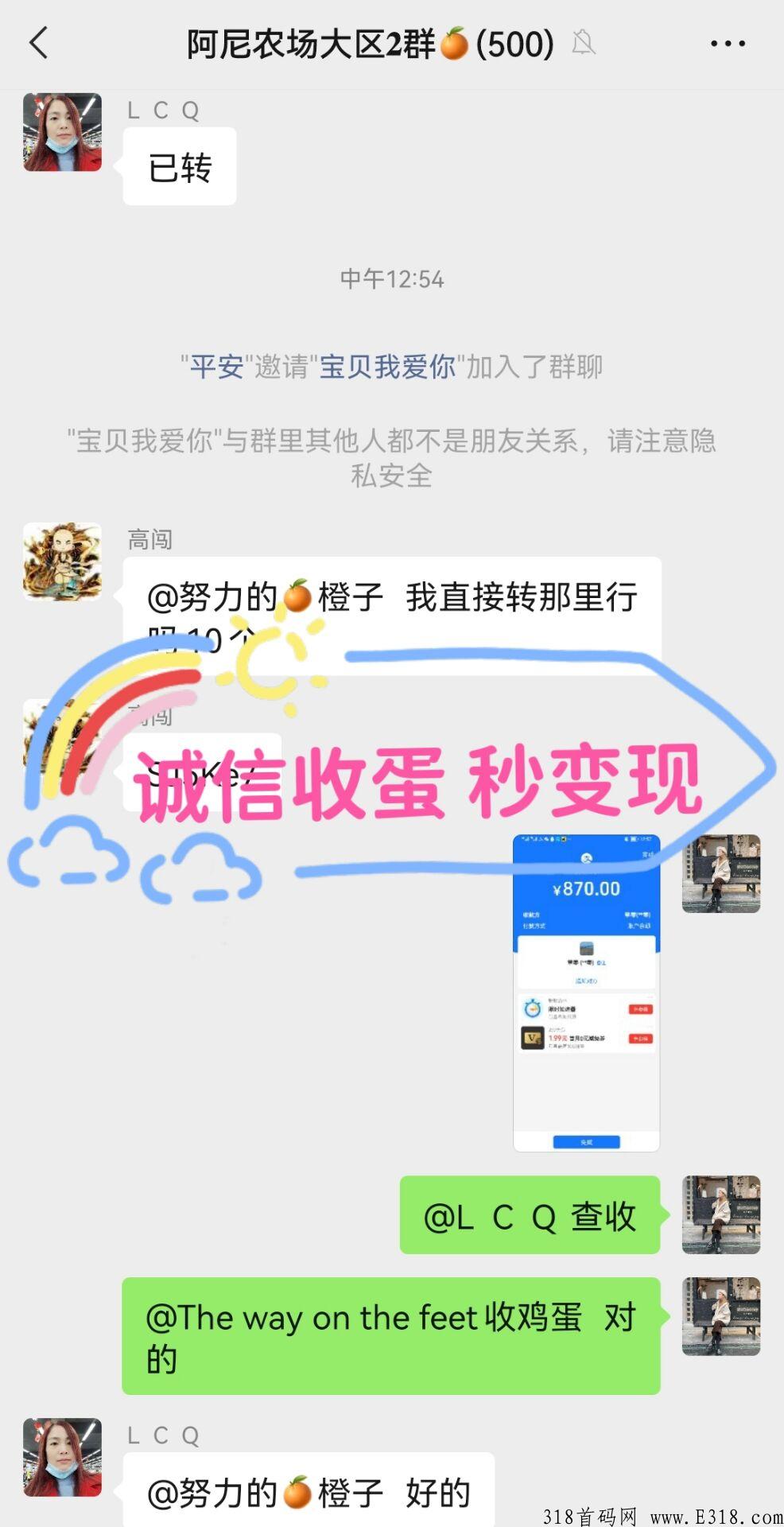The width and height of the screenshot is (784, 1527).
Task: Tap LCQ's avatar beside the 已转 message
Action: point(62,133)
